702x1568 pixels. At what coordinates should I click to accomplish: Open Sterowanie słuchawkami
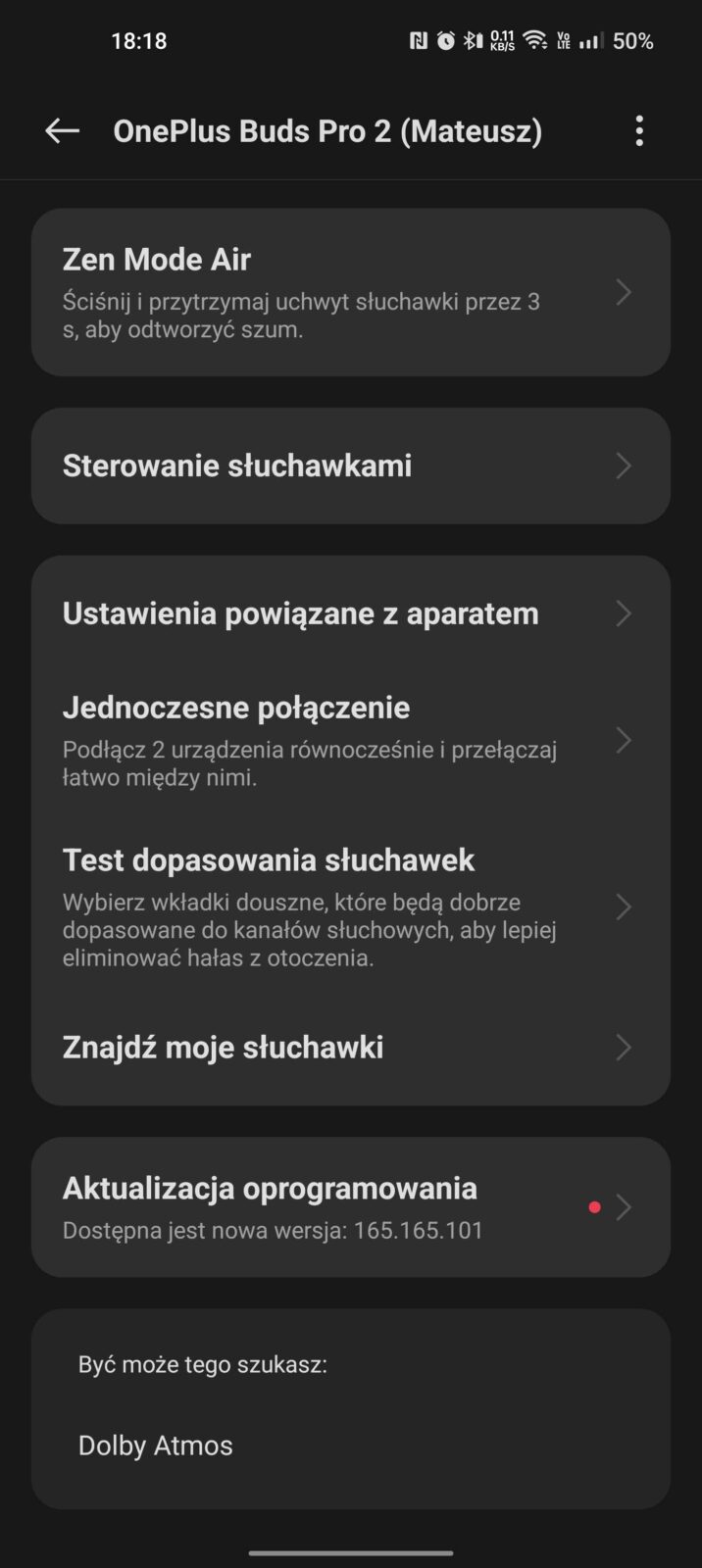(x=350, y=465)
